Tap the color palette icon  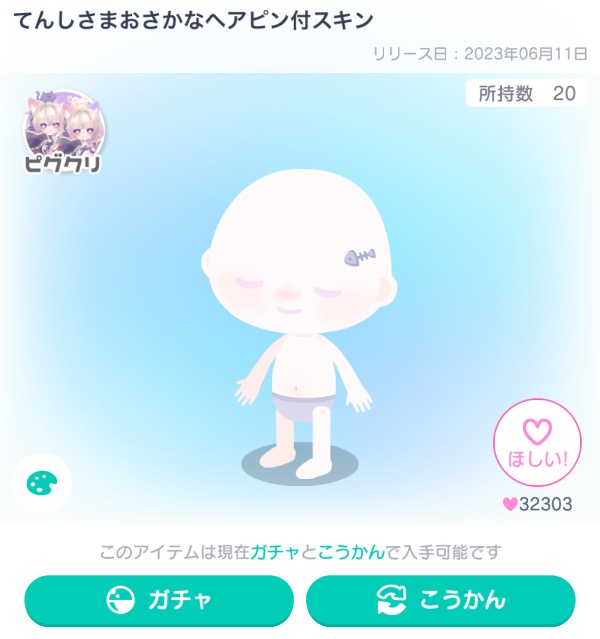click(42, 484)
